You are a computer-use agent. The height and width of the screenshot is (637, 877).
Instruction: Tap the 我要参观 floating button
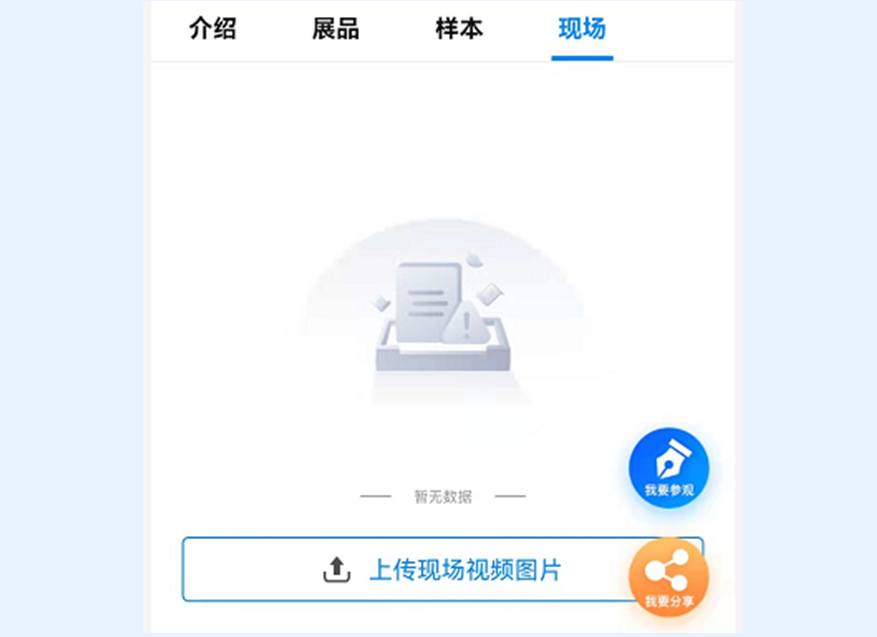668,468
